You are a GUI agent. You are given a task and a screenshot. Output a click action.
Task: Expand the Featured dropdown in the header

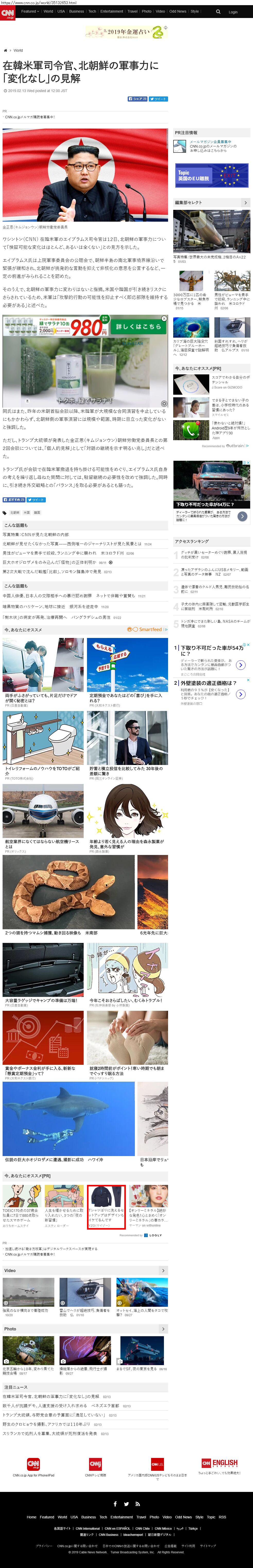tap(30, 11)
